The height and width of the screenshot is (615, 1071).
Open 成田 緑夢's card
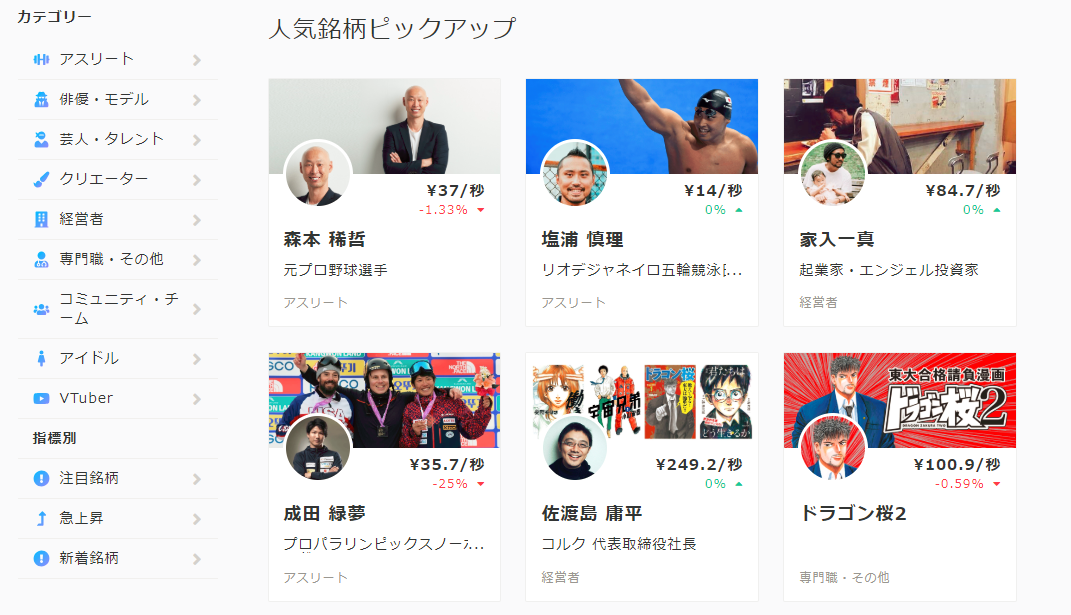pyautogui.click(x=384, y=513)
